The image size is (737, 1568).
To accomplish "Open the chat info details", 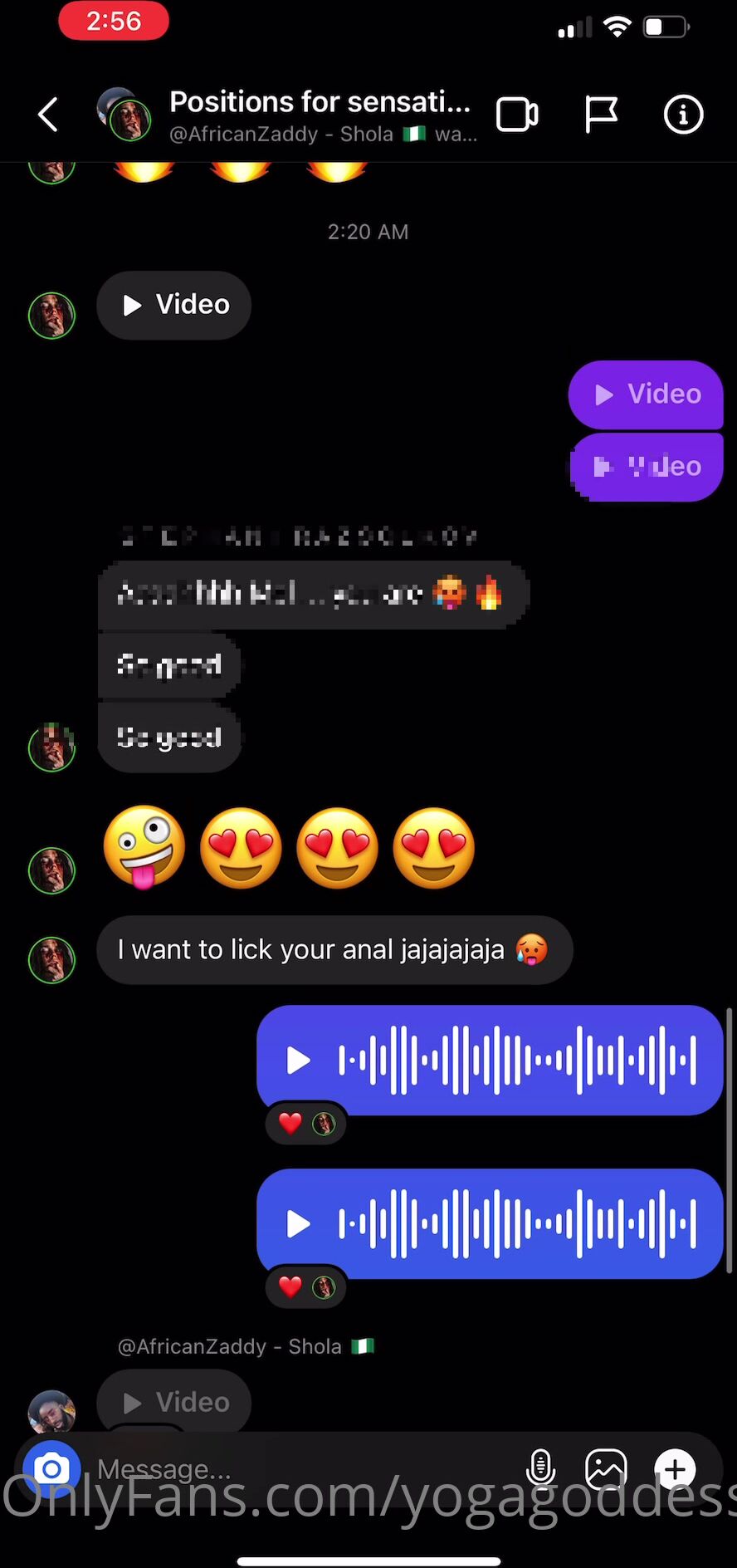I will click(x=683, y=115).
